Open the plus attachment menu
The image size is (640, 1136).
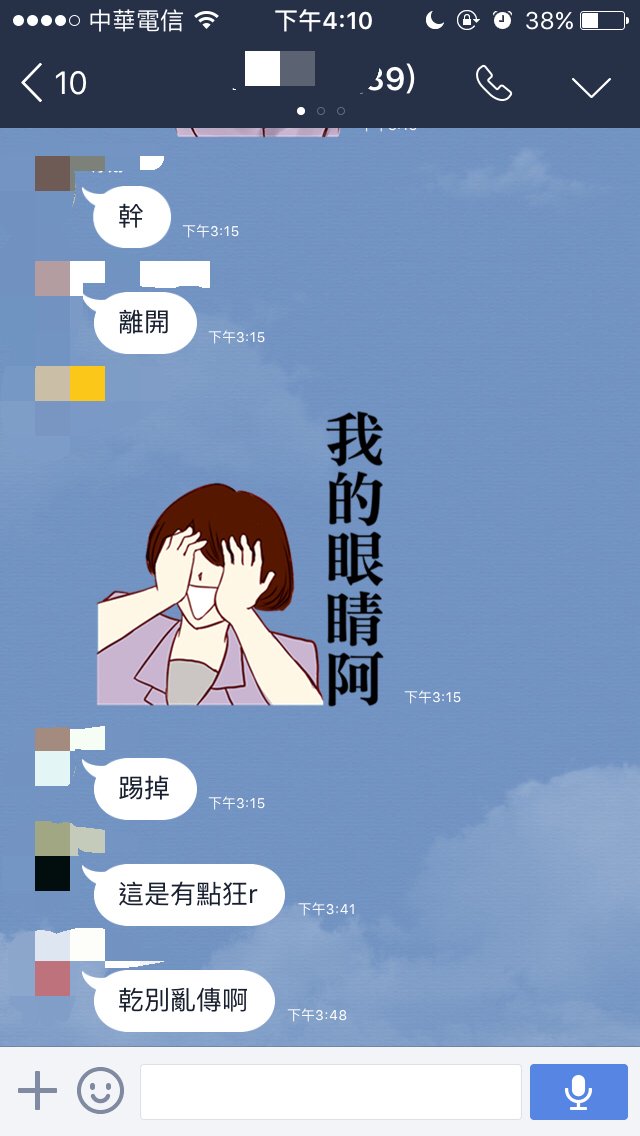coord(38,1090)
